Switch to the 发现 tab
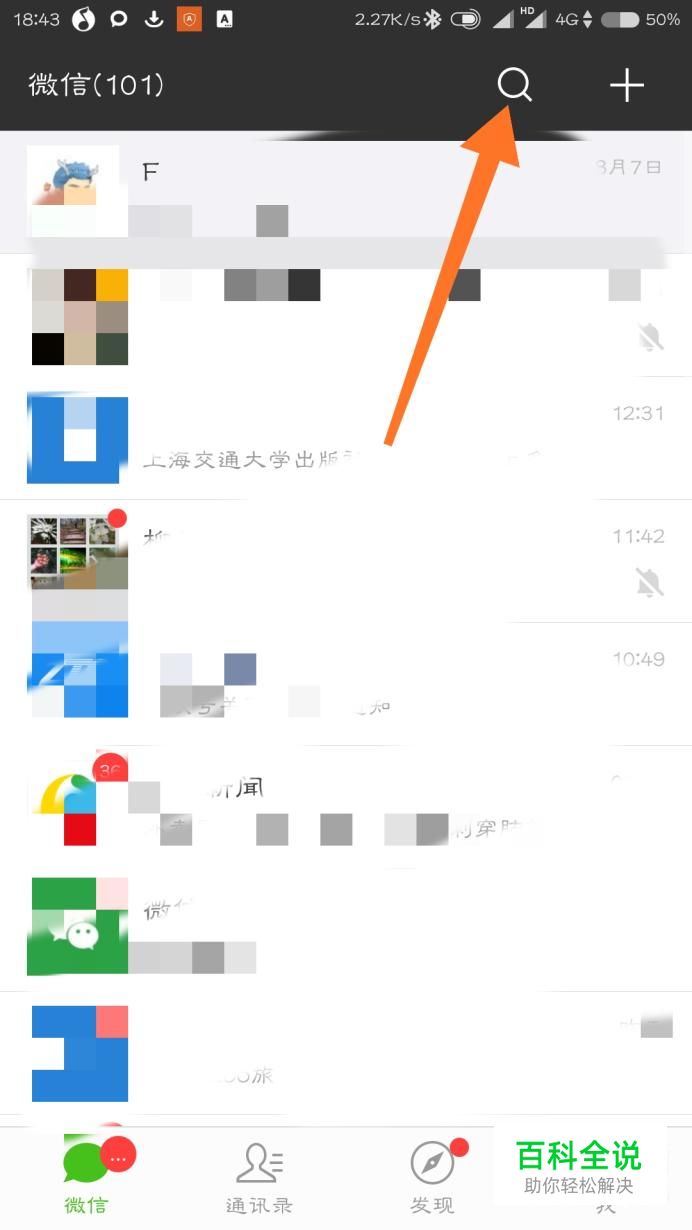 tap(432, 1177)
